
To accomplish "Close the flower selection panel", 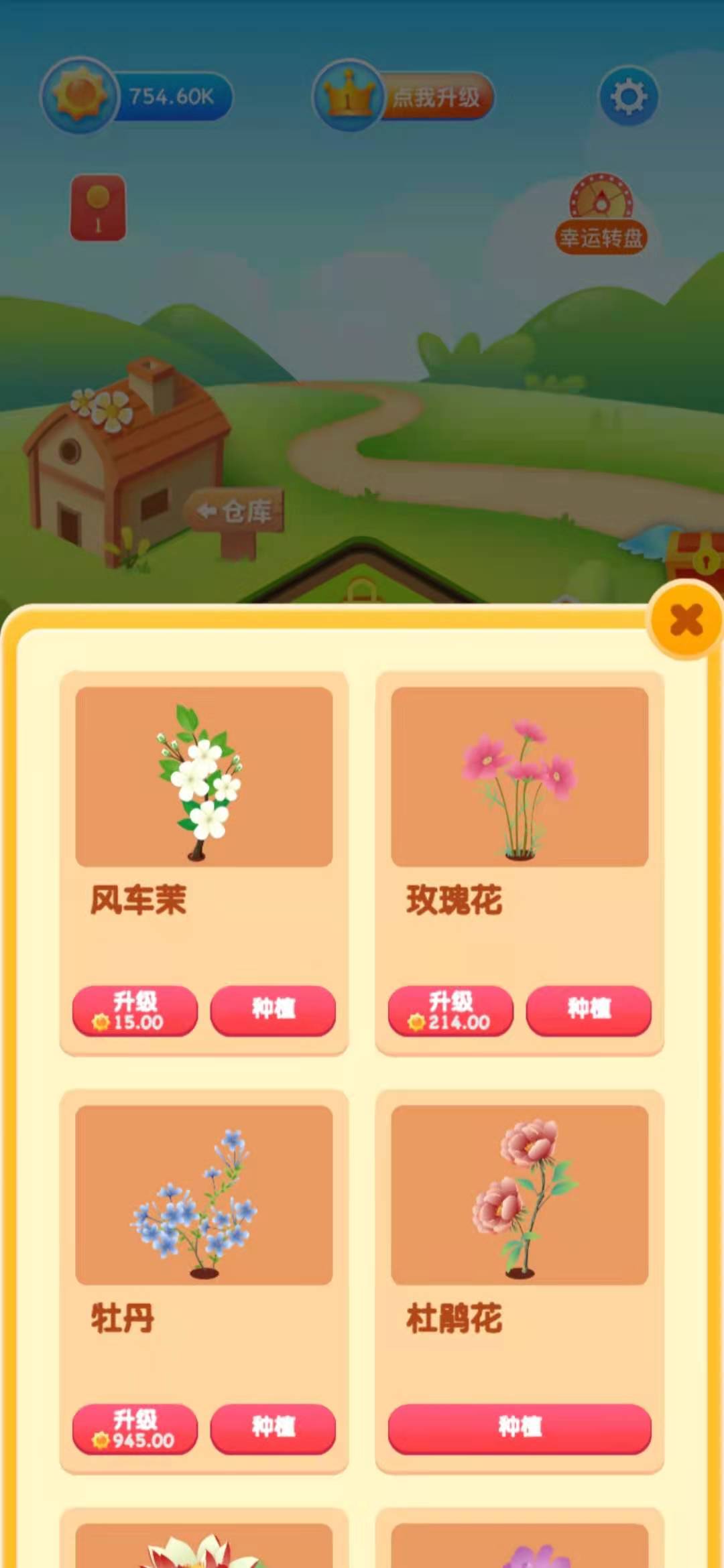I will 686,620.
